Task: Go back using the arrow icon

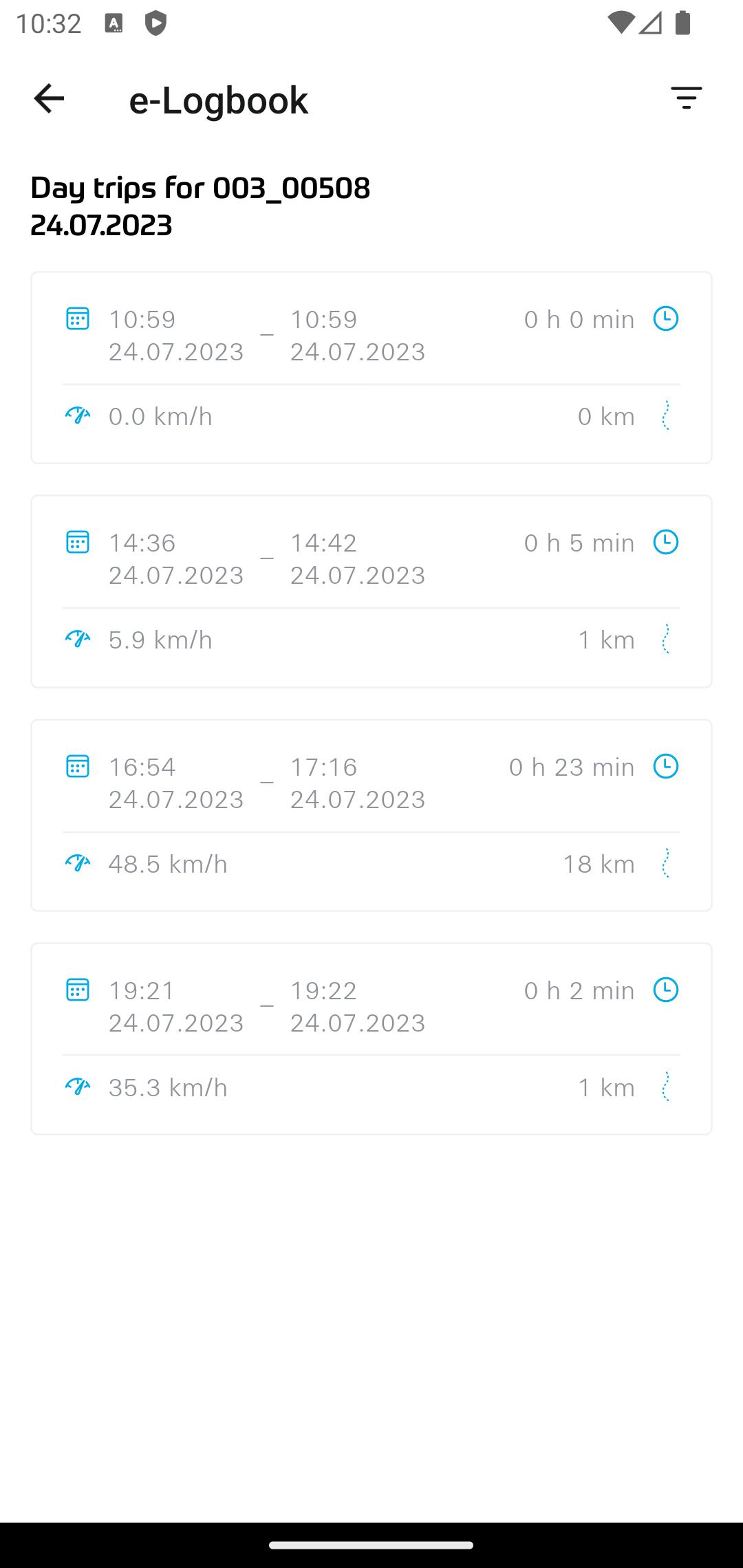Action: tap(49, 98)
